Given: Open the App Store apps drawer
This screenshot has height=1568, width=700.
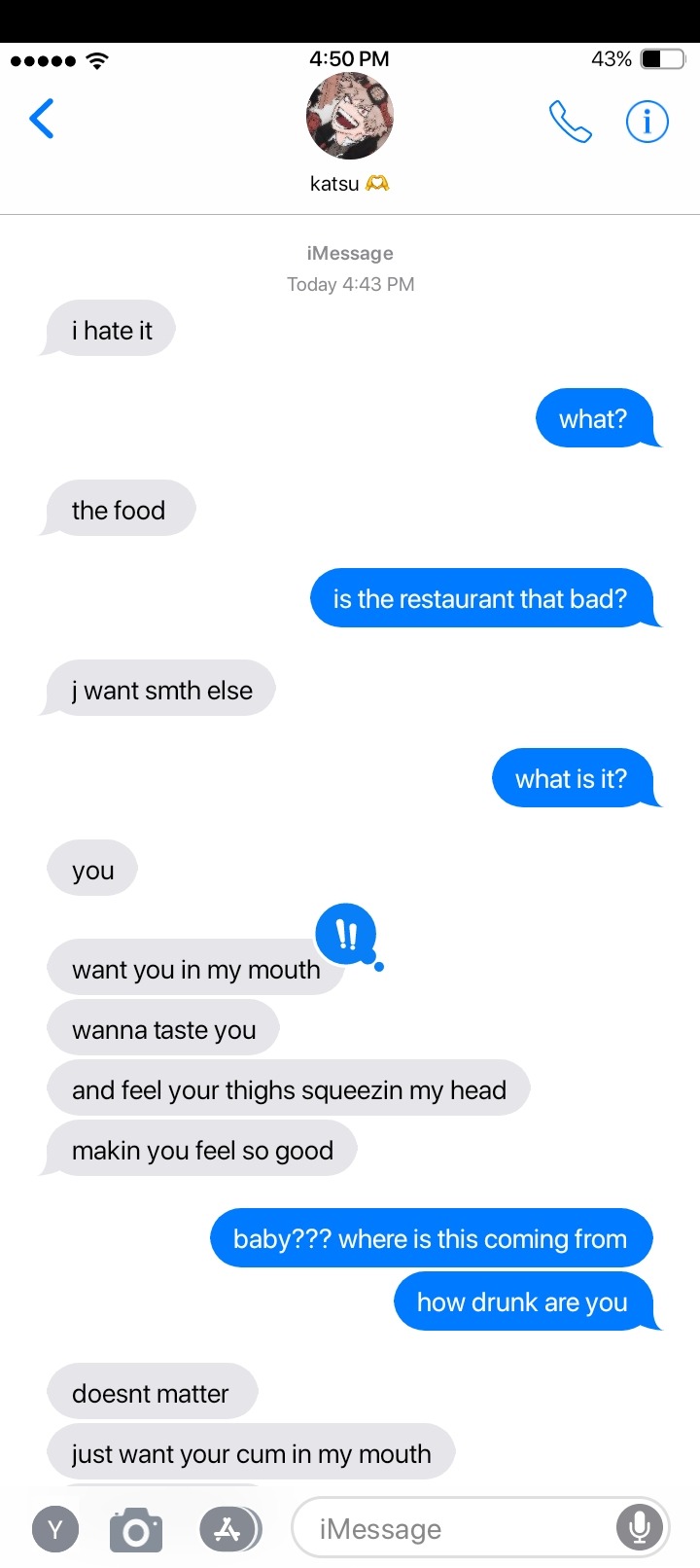Looking at the screenshot, I should point(229,1529).
